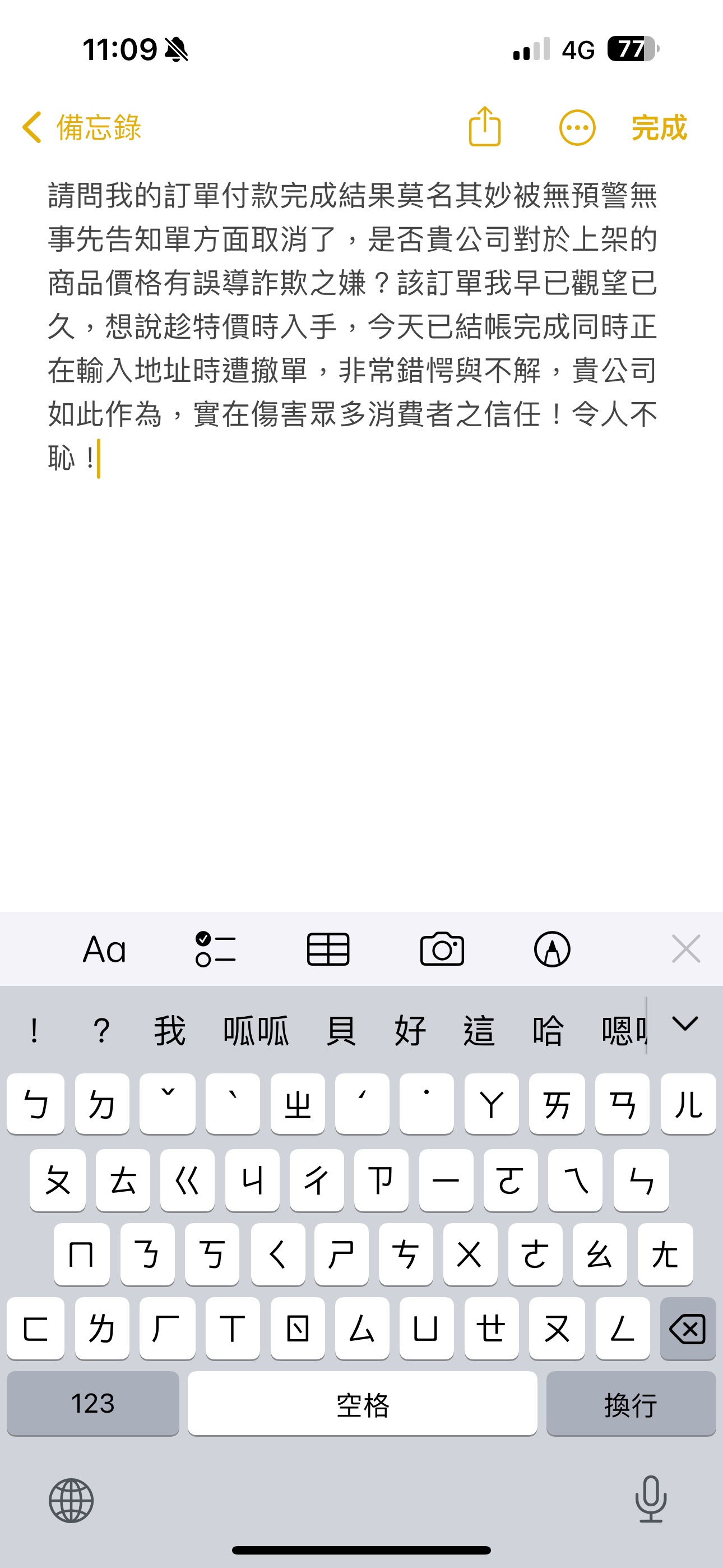Select the suggestion 呱呱
This screenshot has width=723, height=1568.
256,1031
